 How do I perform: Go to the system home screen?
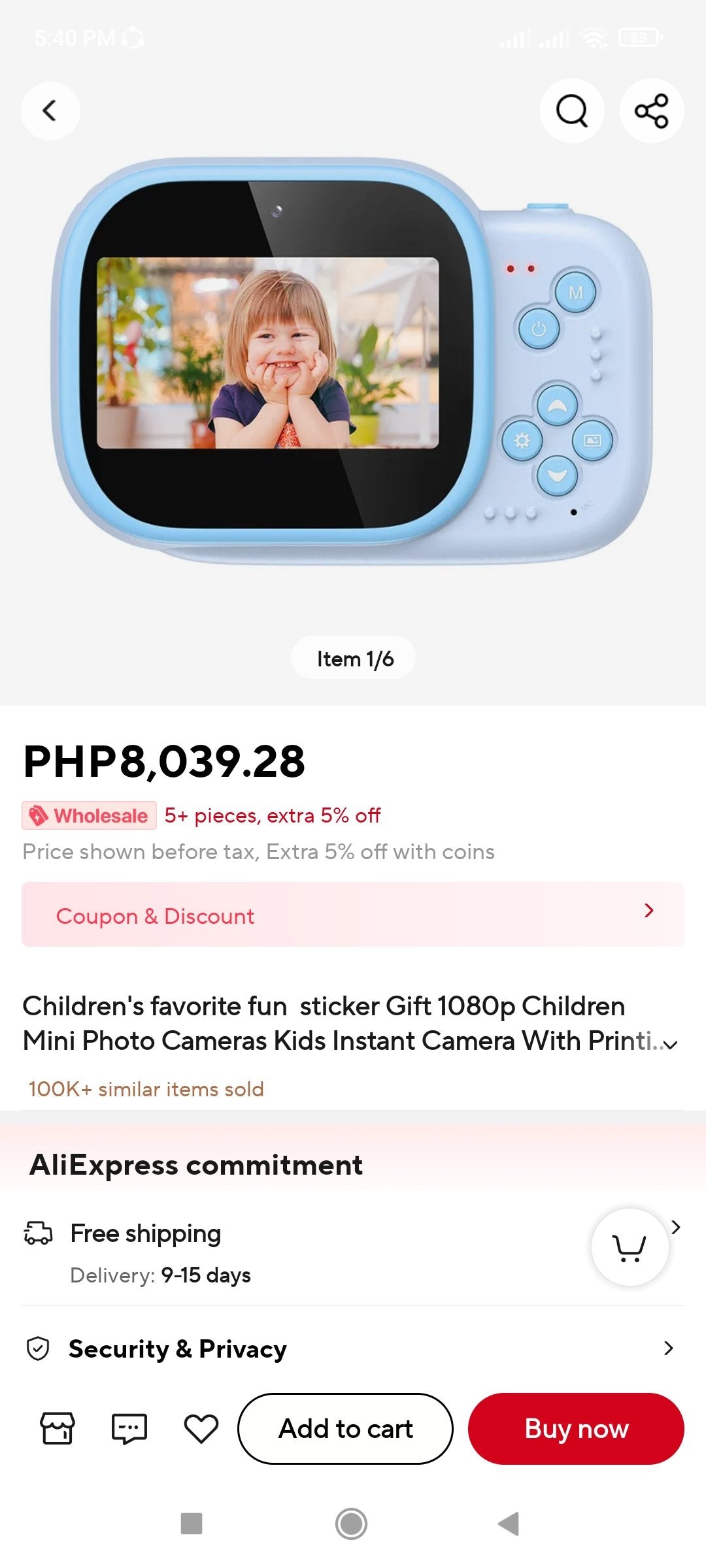coord(352,1524)
